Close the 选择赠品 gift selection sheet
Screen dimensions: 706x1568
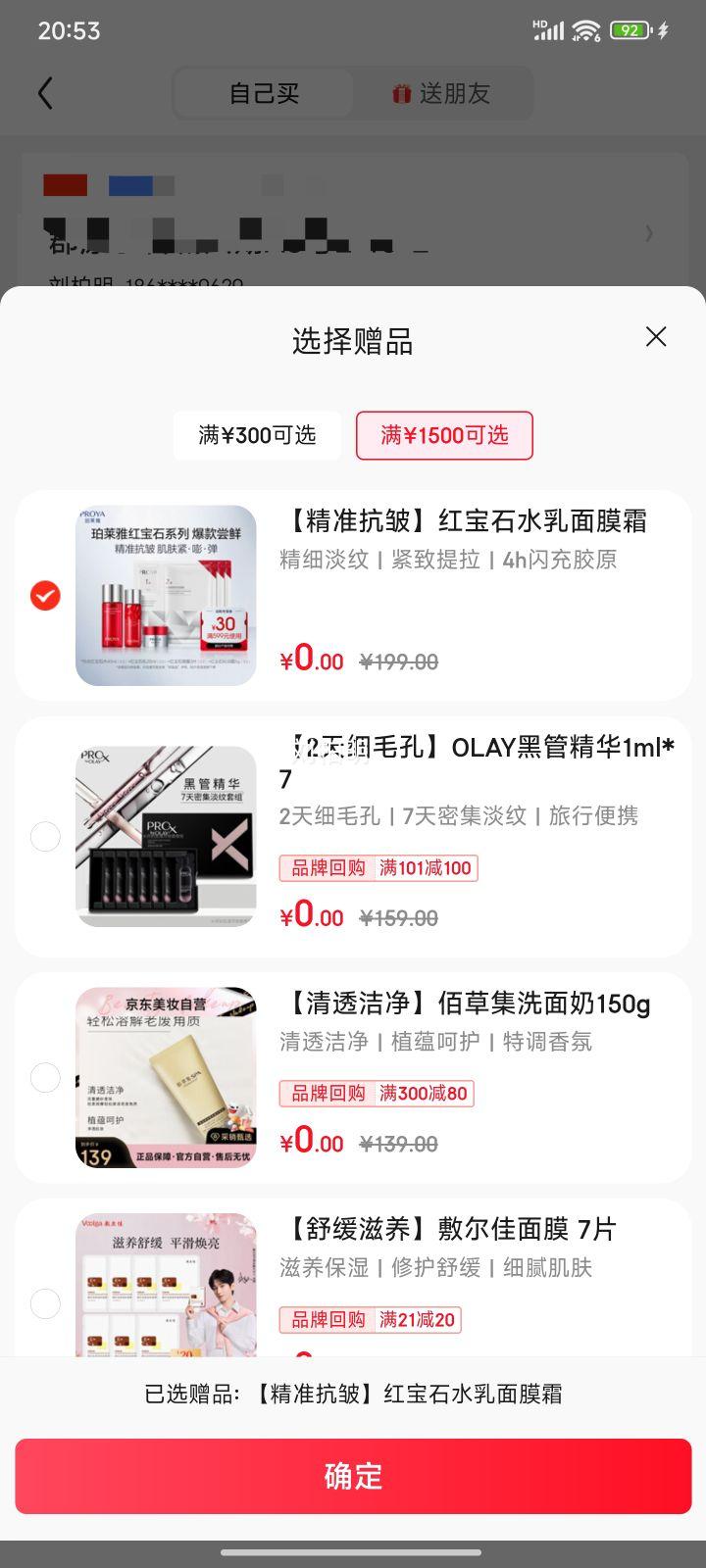tap(656, 337)
